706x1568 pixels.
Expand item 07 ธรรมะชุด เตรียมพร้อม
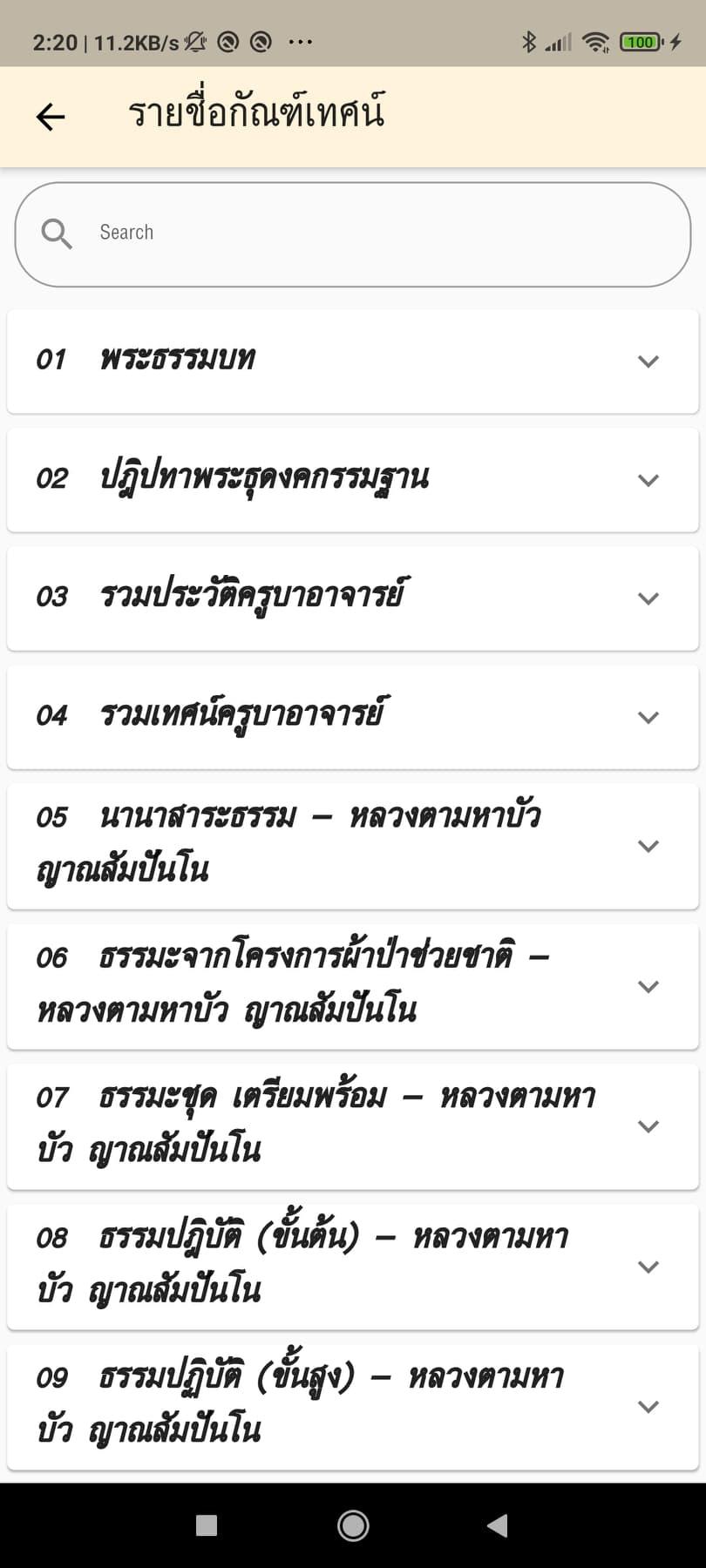pyautogui.click(x=353, y=1126)
